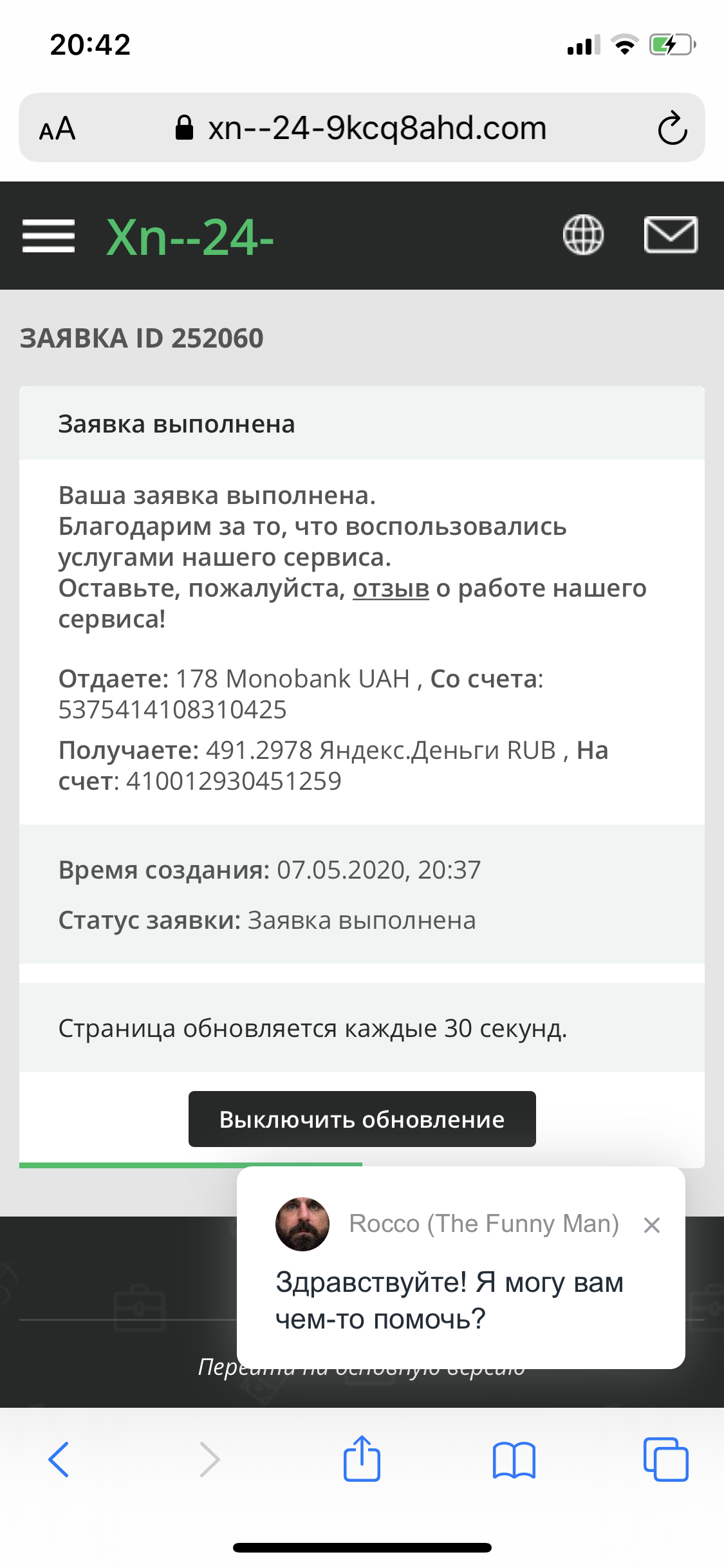Open the hamburger menu
724x1568 pixels.
(x=48, y=236)
